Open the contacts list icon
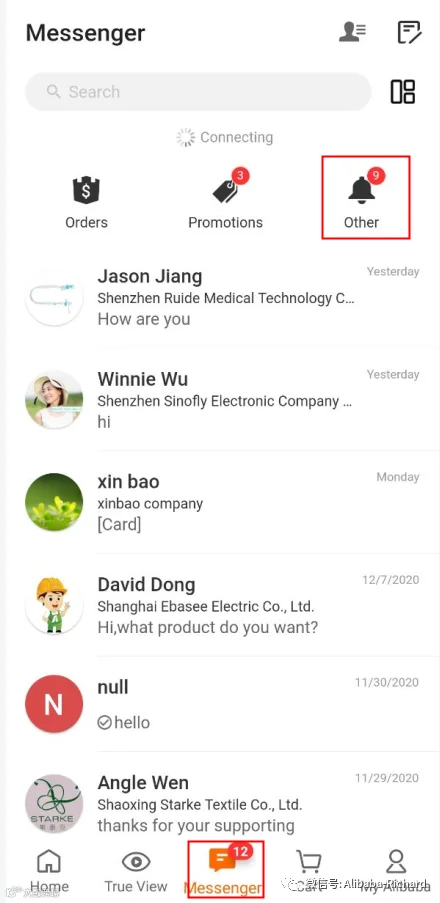This screenshot has width=440, height=903. [352, 32]
